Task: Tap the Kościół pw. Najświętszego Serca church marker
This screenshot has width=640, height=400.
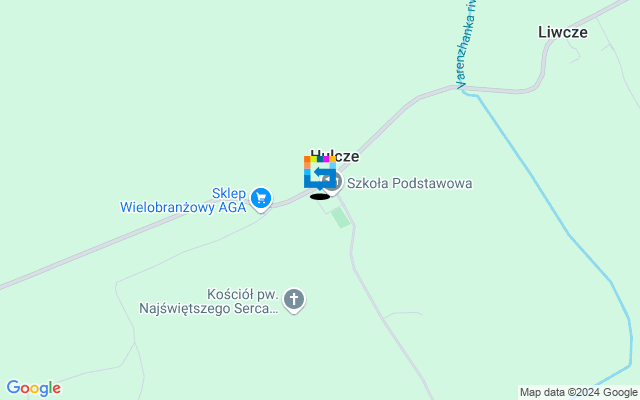Action: coord(294,298)
